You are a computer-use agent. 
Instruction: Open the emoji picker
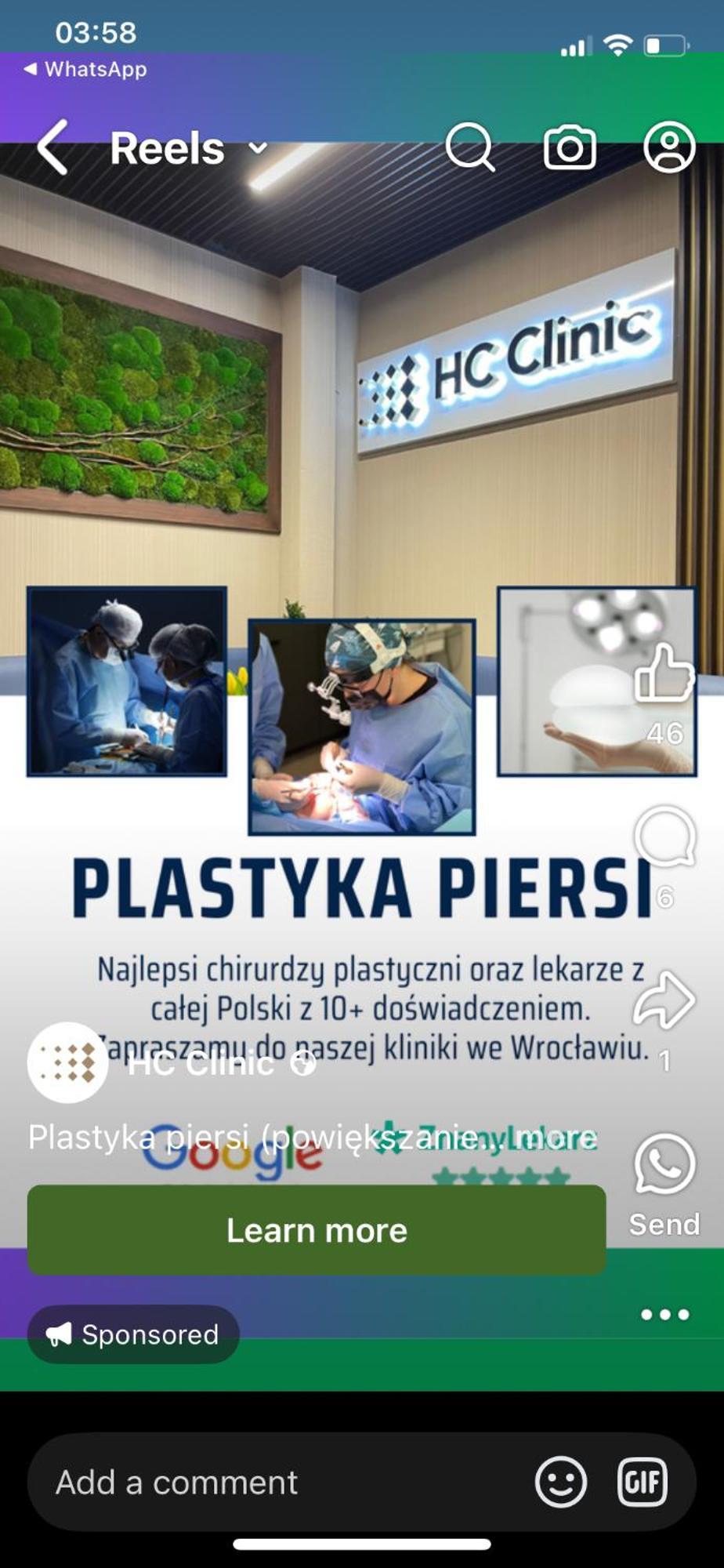click(561, 1483)
